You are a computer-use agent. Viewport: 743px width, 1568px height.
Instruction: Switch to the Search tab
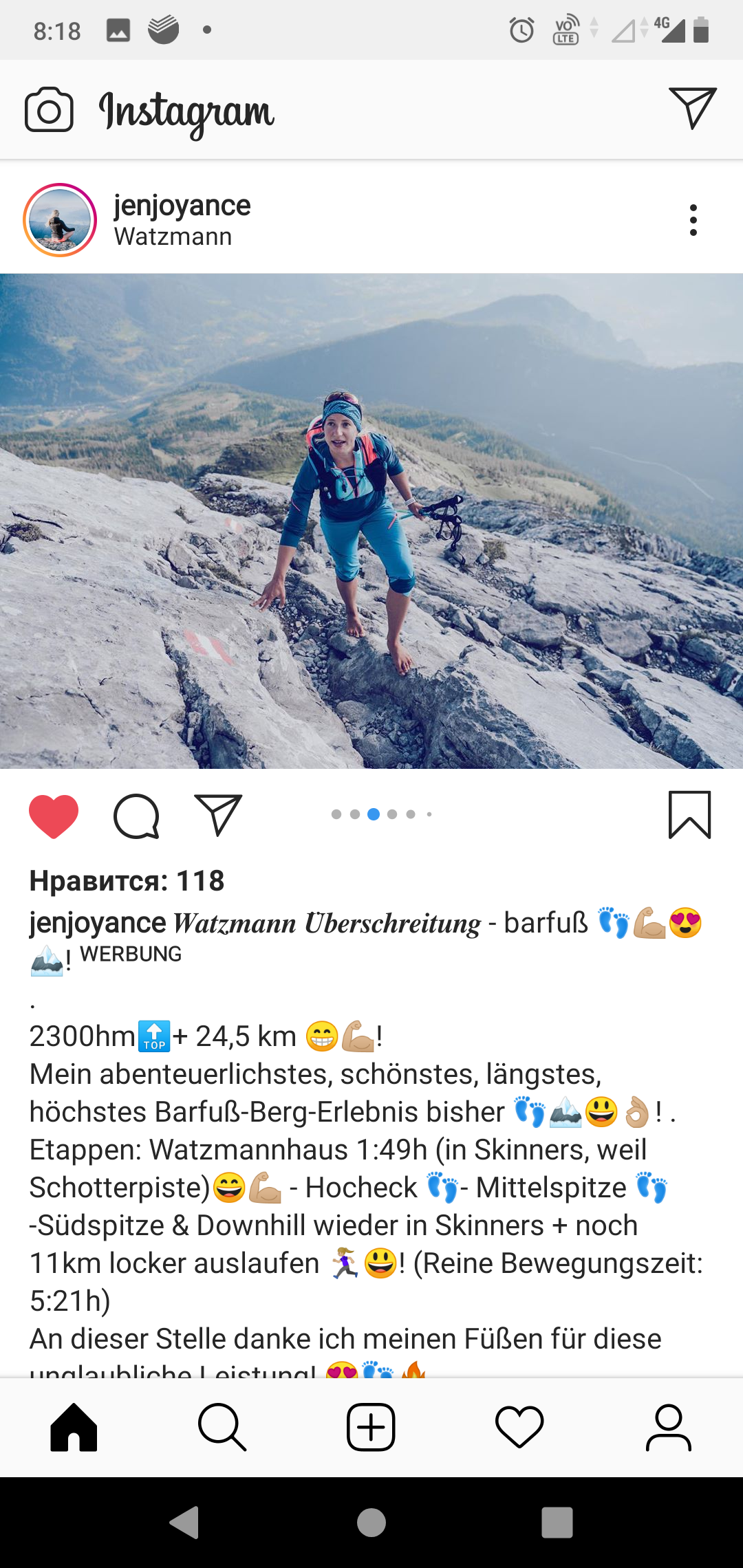point(222,1428)
